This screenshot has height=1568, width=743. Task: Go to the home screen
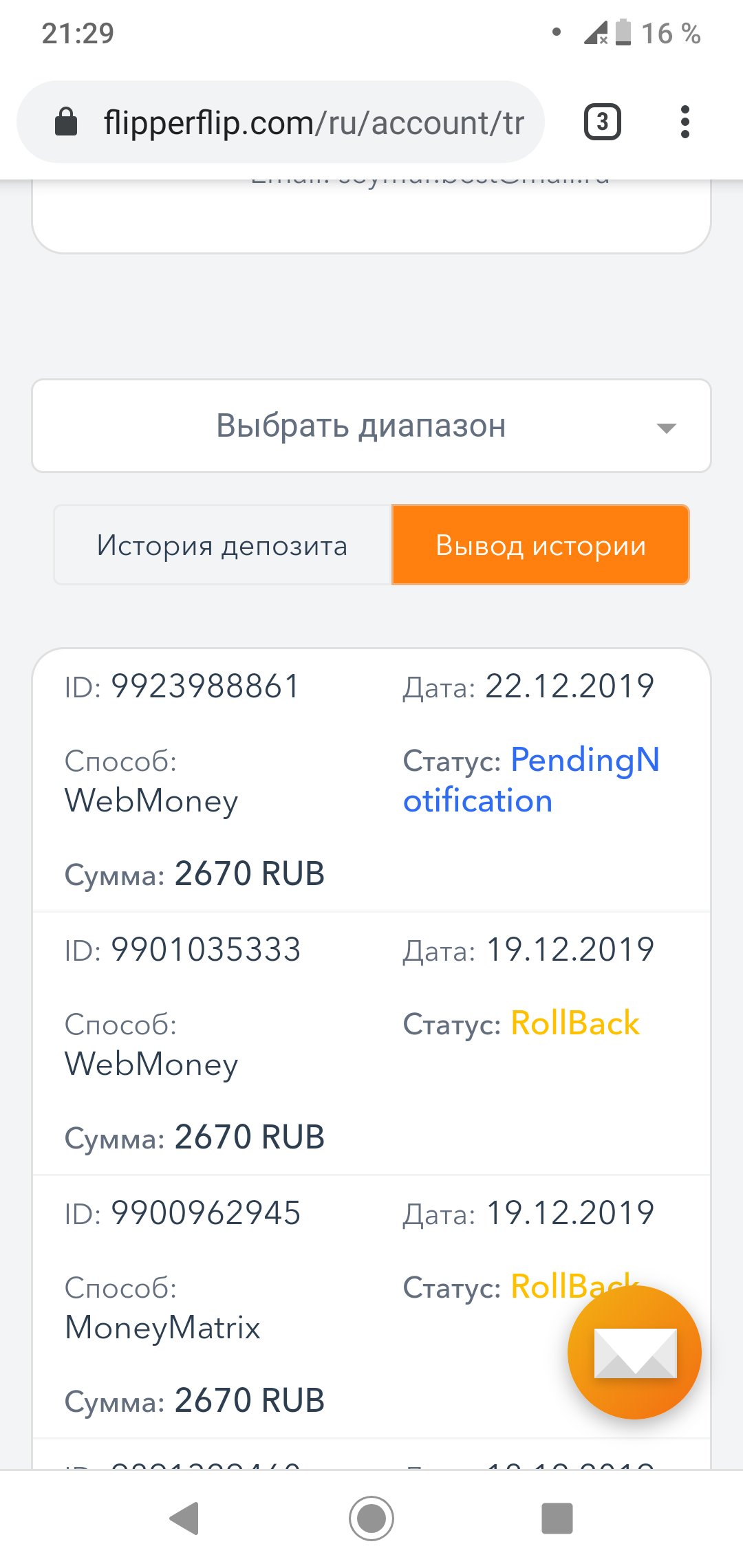click(x=371, y=1518)
